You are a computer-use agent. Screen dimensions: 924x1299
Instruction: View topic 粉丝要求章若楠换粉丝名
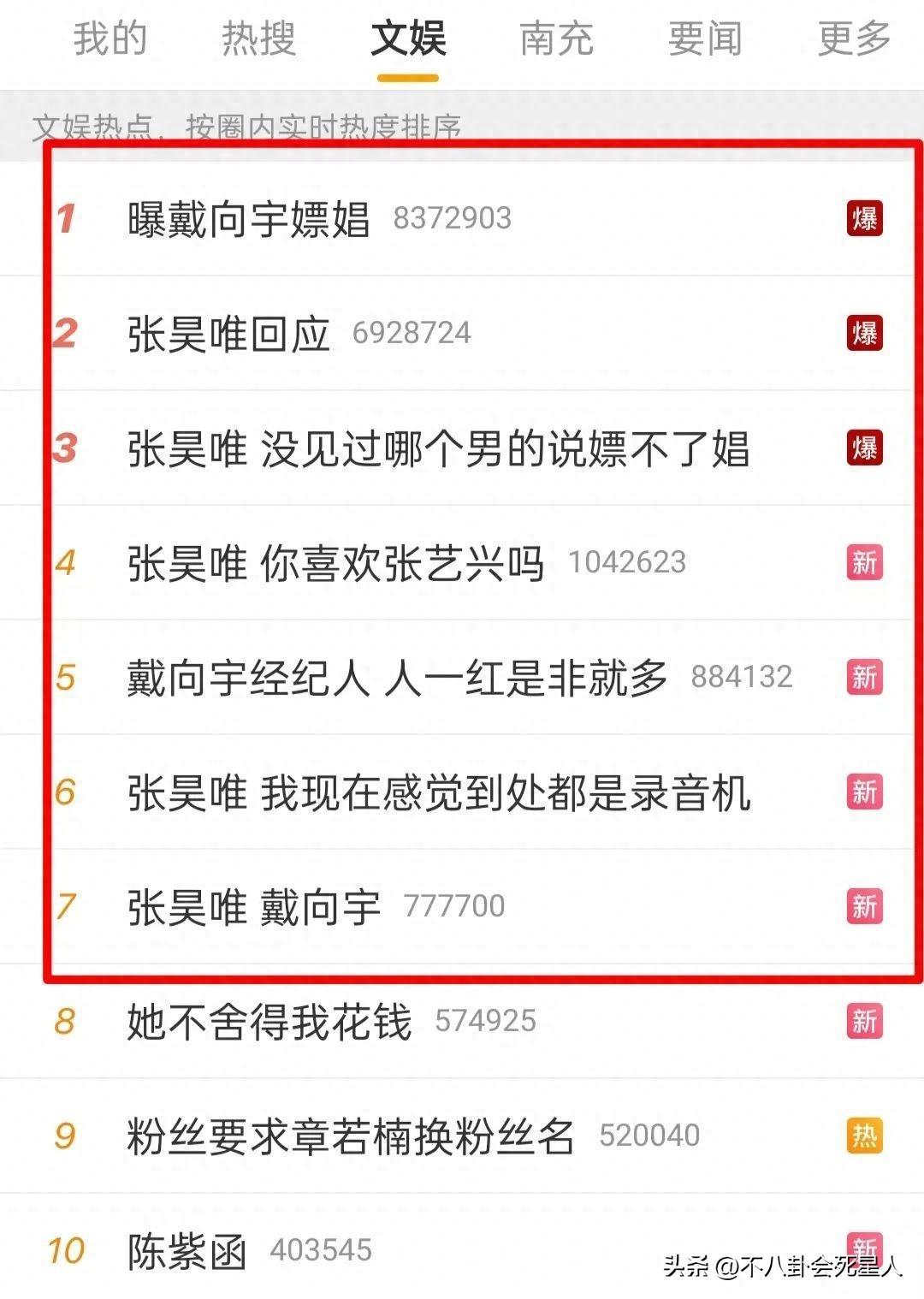(350, 1137)
